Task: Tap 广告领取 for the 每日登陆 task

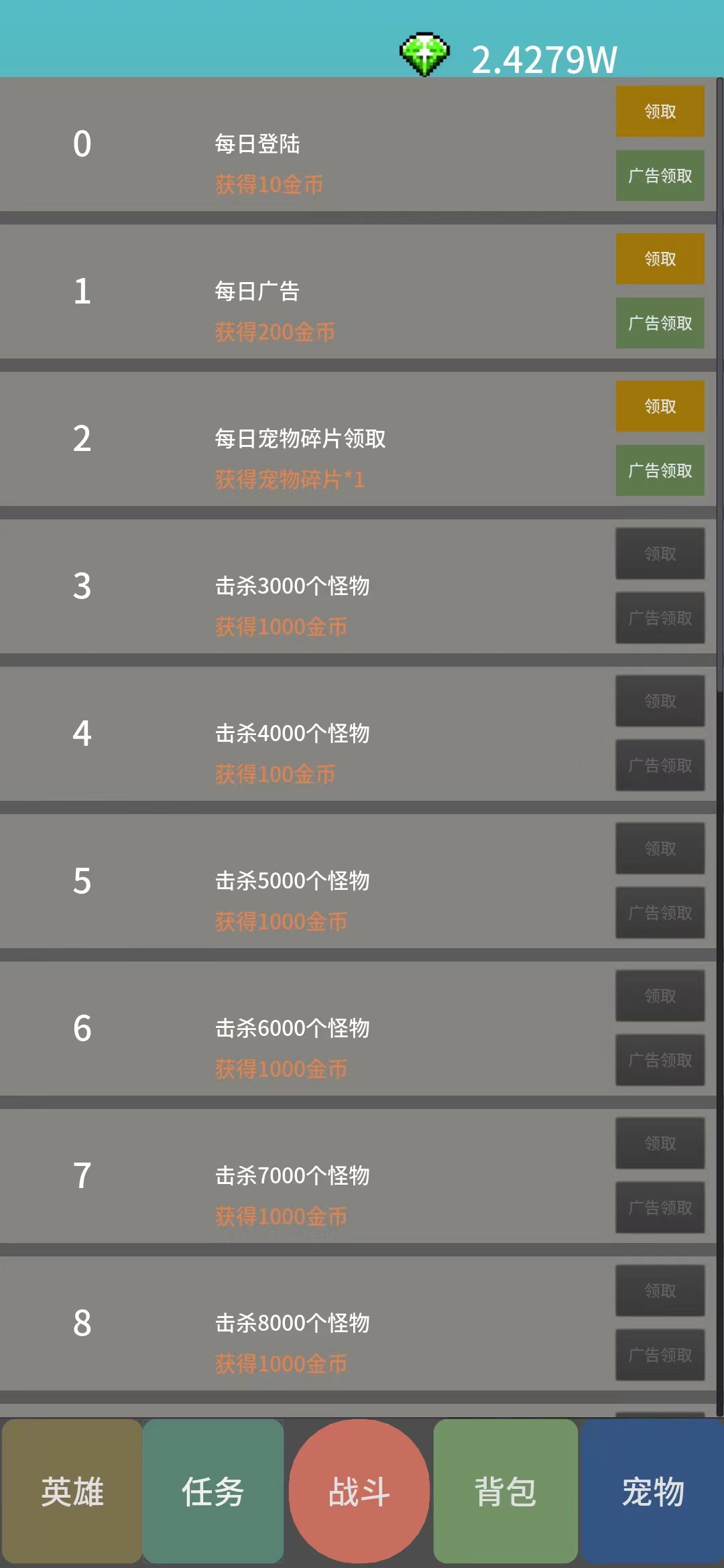Action: tap(660, 176)
